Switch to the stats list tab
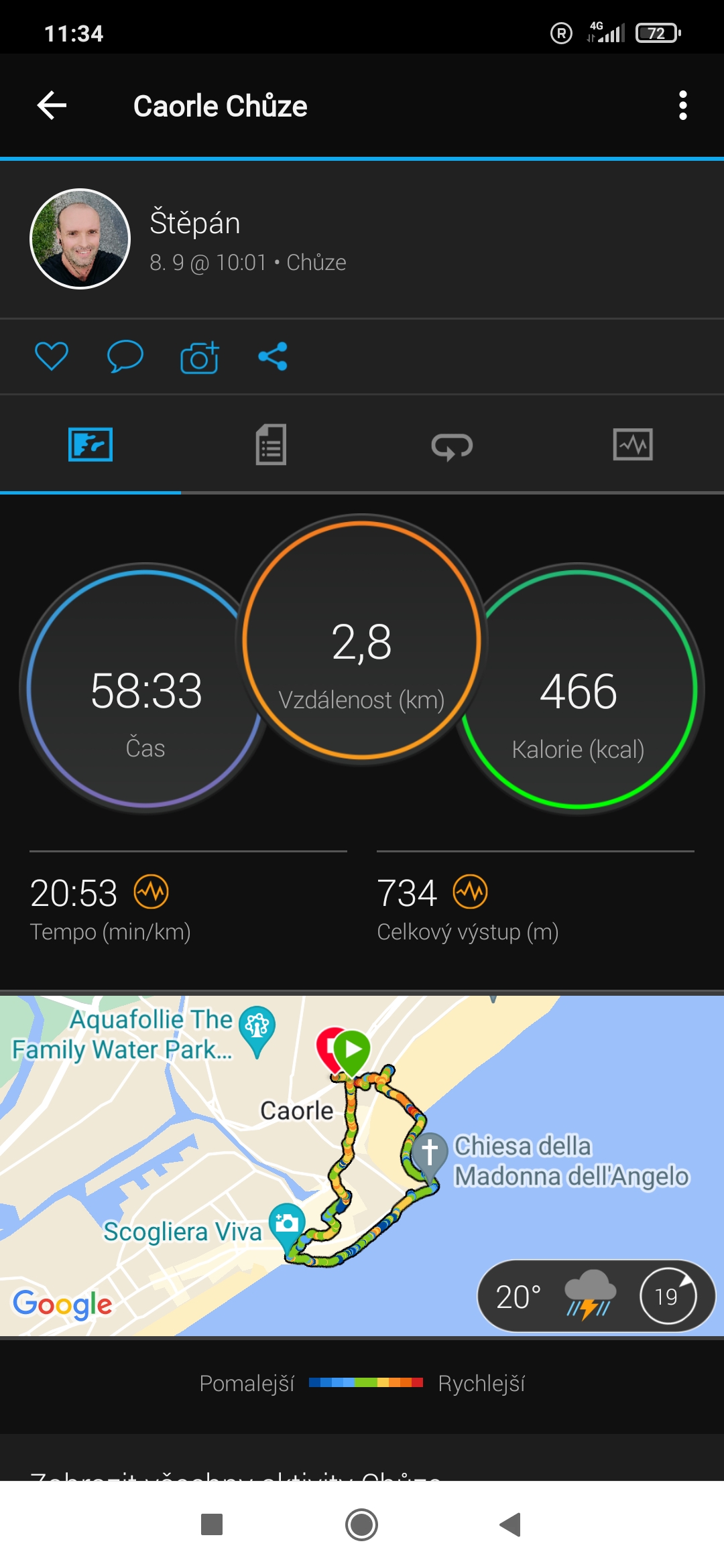Screen dimensions: 724x1568 (x=271, y=444)
